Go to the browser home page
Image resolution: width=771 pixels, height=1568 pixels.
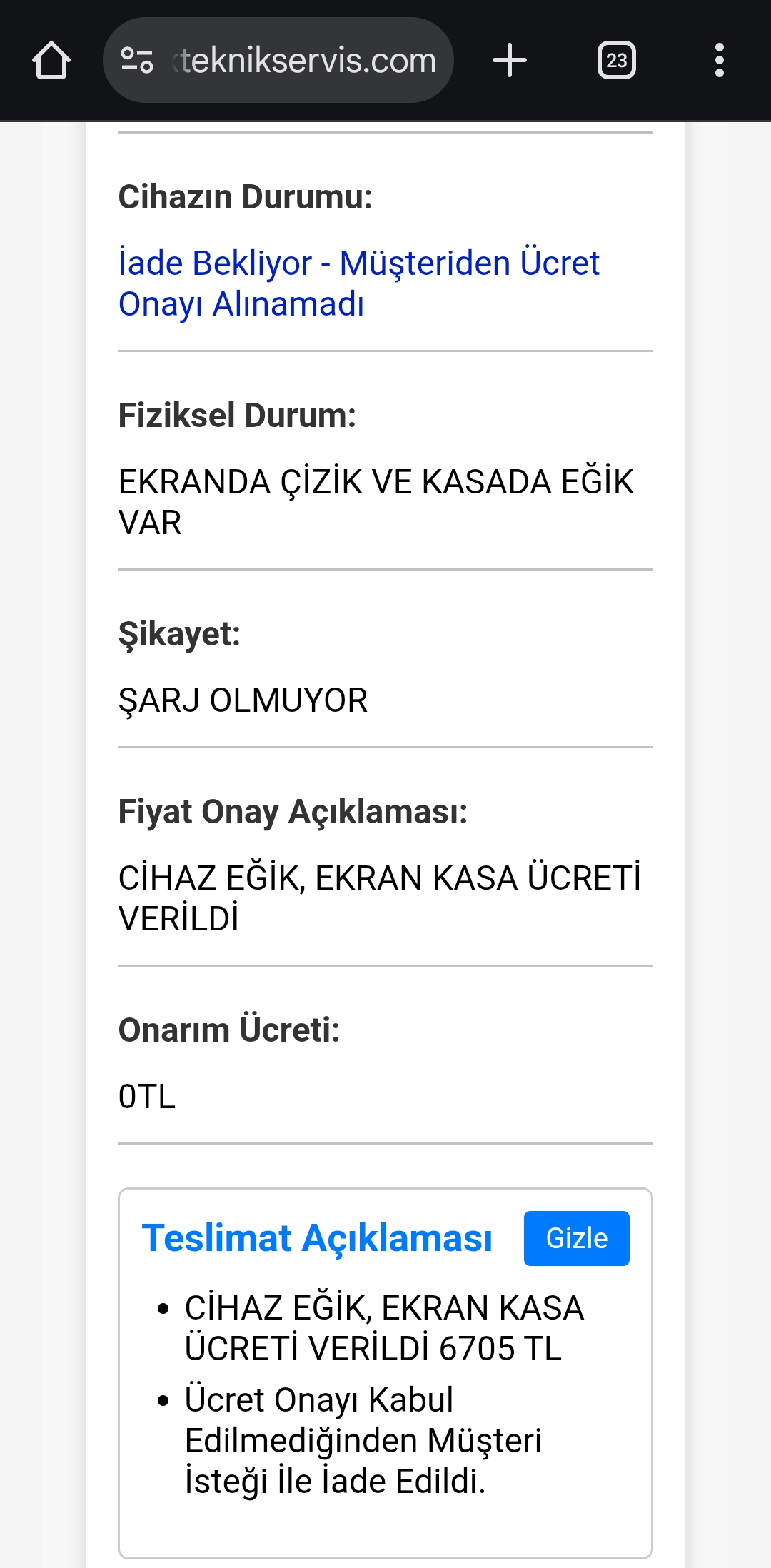(x=51, y=61)
